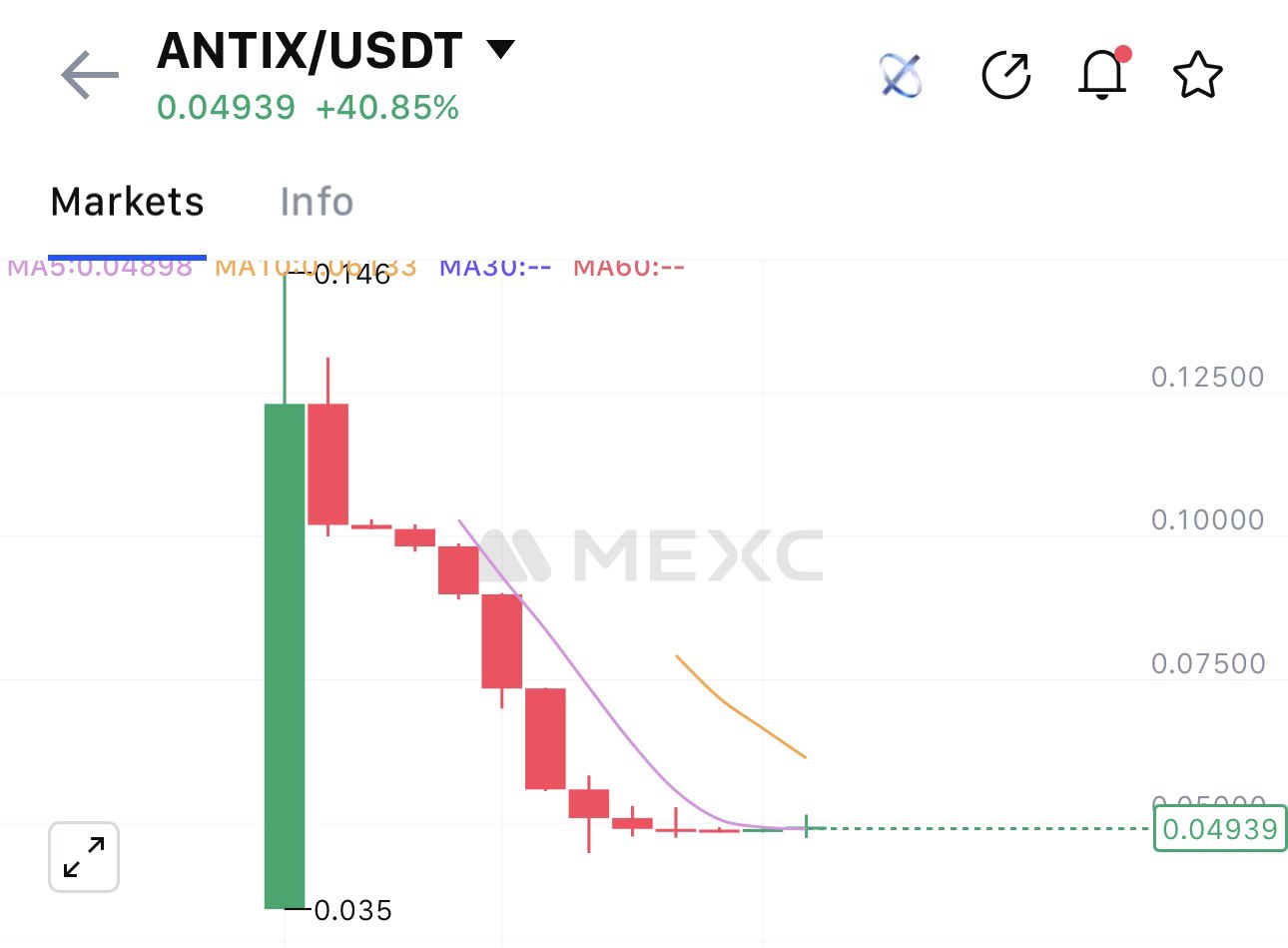Share this trading pair
1288x948 pixels.
coord(1005,76)
